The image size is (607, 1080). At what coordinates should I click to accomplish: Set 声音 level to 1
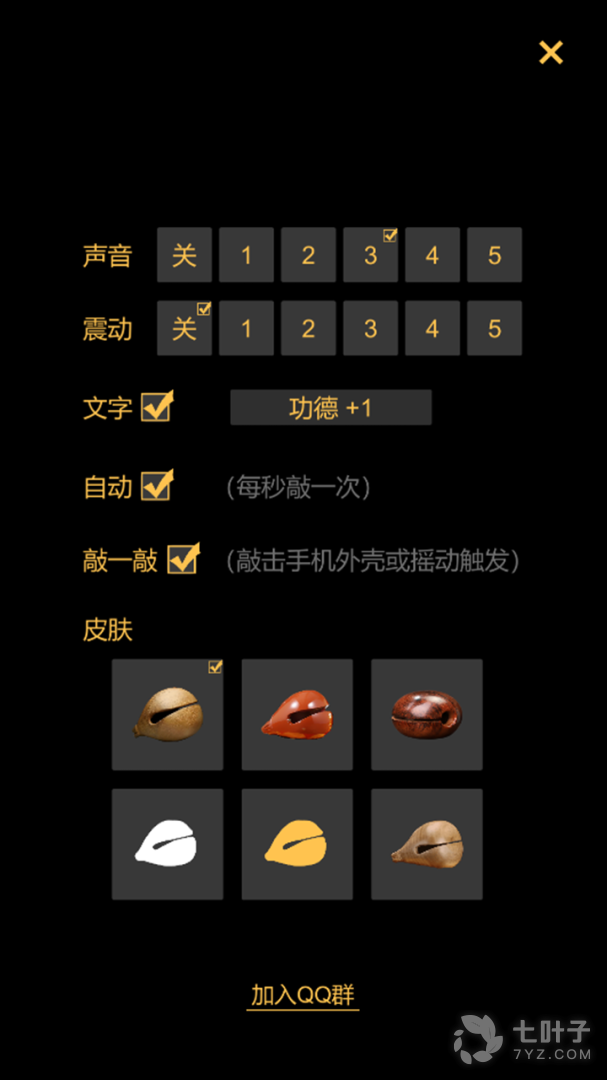click(x=246, y=255)
